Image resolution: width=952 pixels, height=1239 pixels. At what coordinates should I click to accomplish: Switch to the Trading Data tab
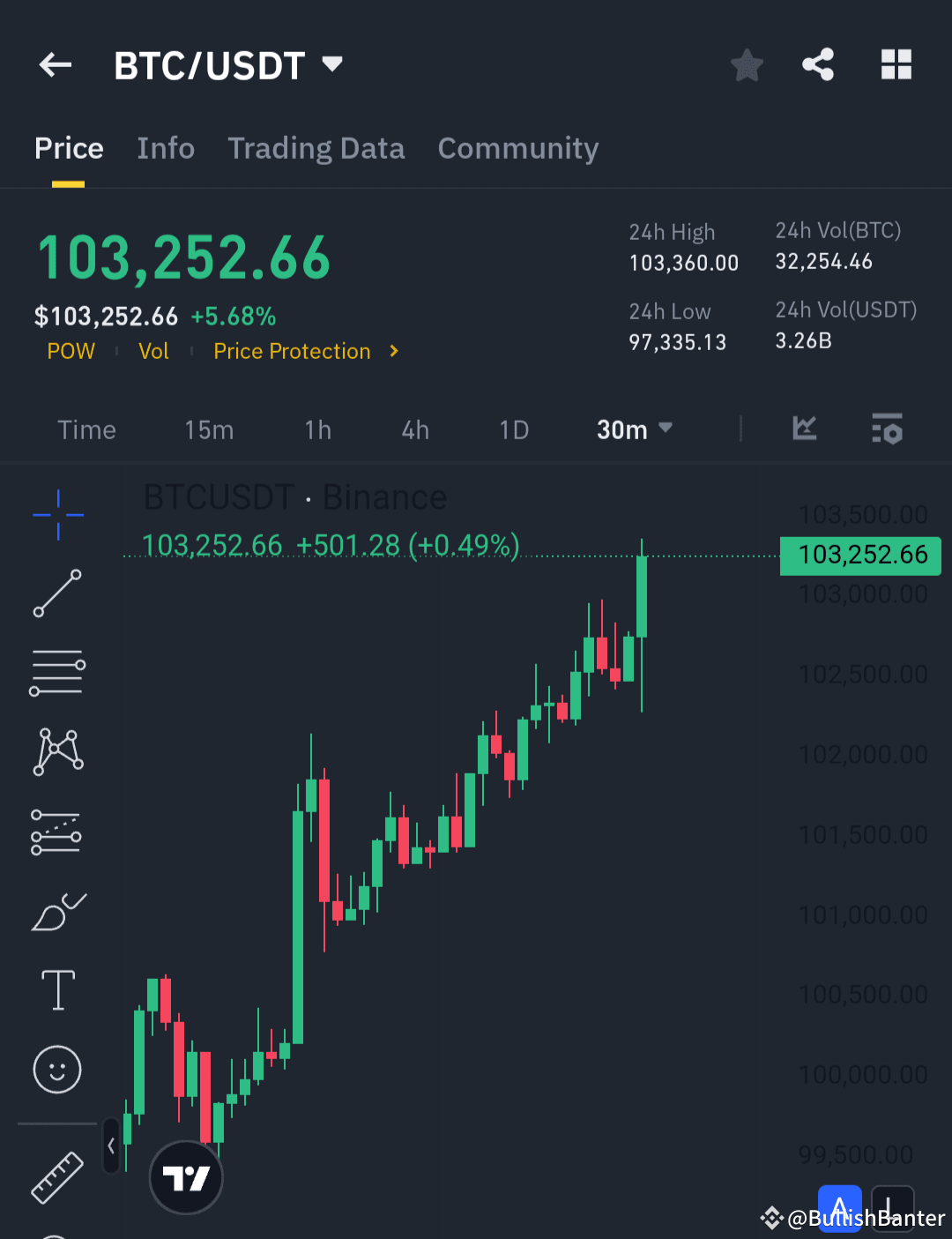click(x=316, y=148)
